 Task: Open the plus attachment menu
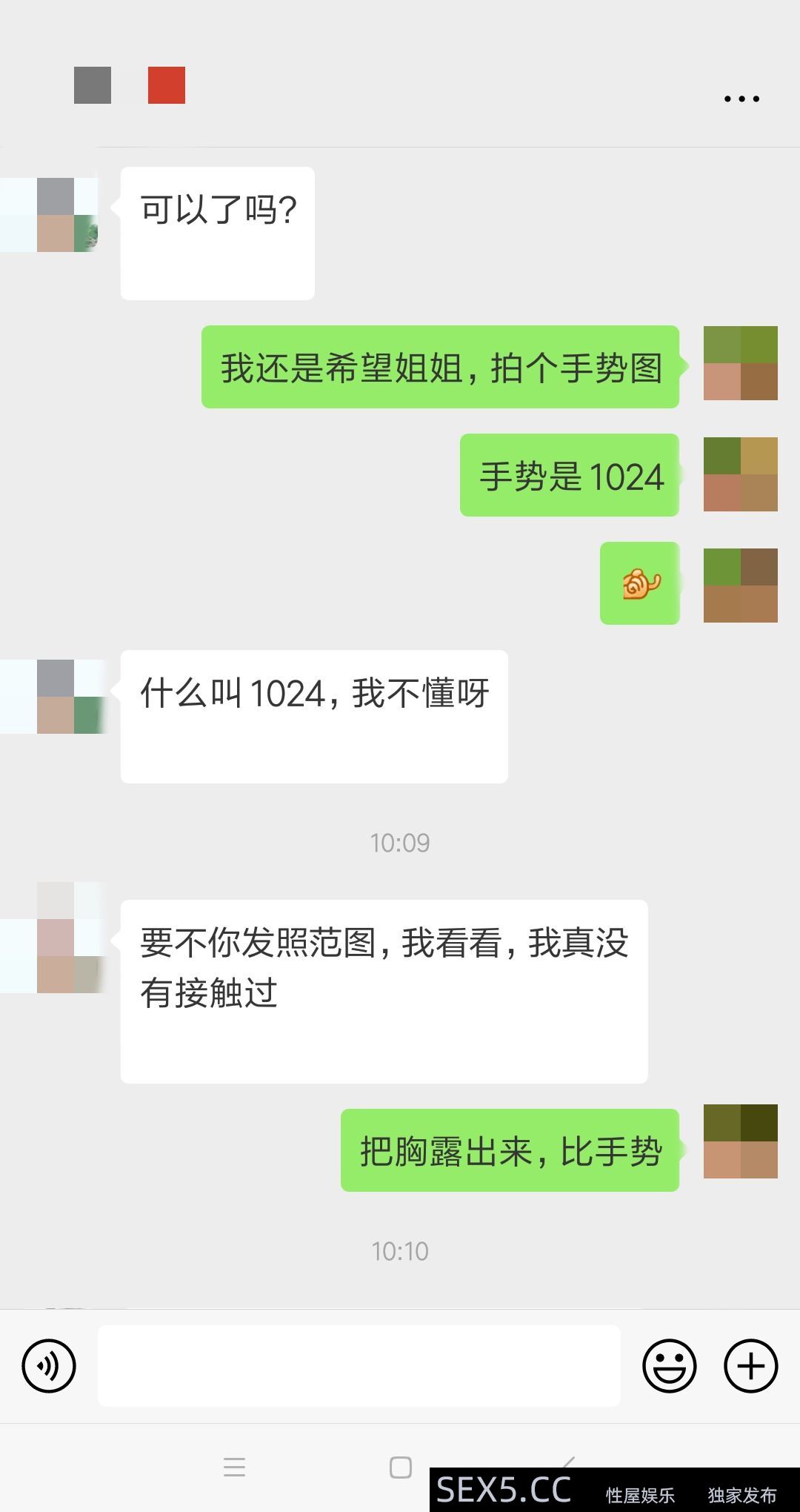(x=750, y=1365)
